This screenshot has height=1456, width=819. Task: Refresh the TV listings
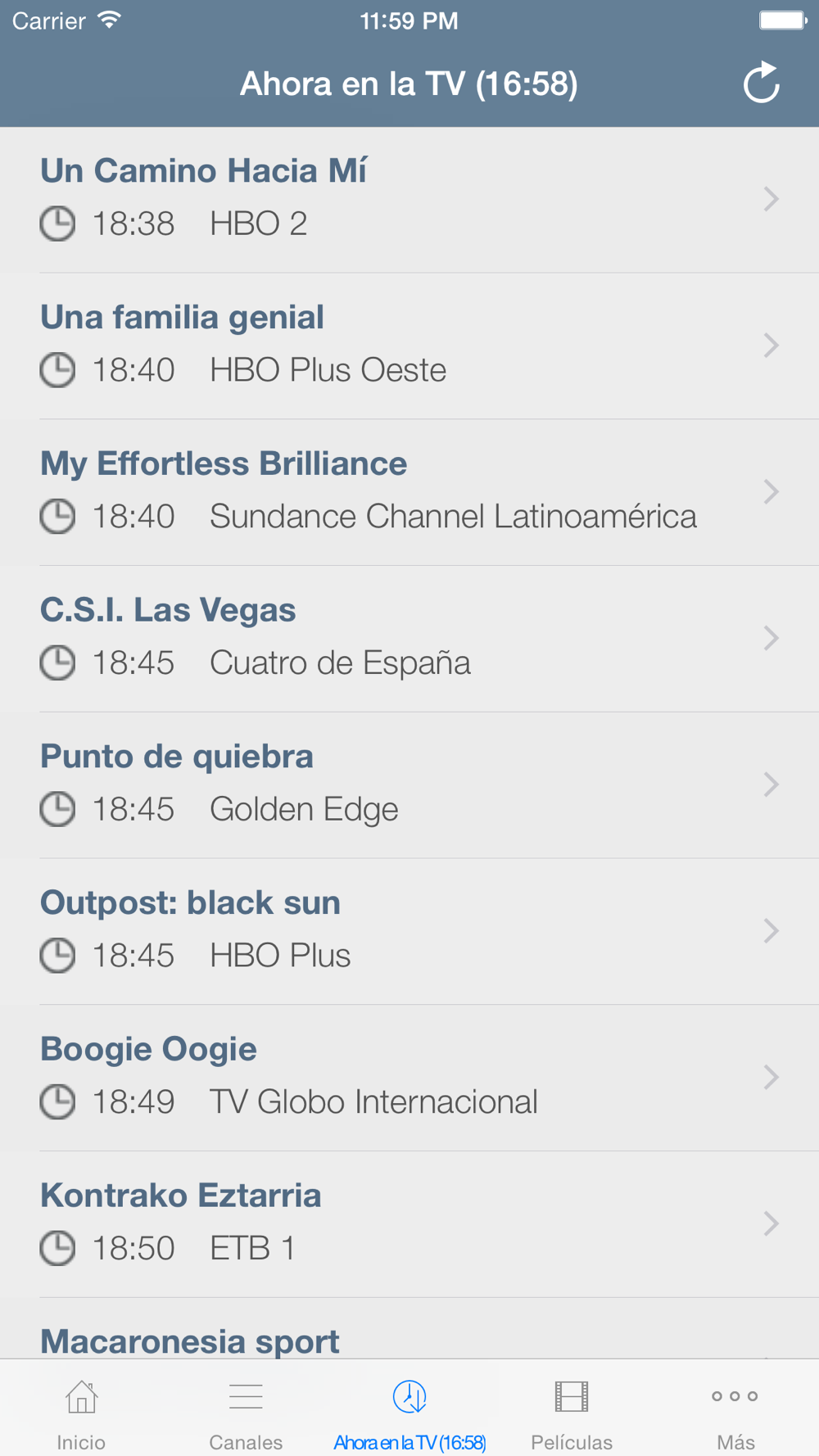[x=761, y=83]
